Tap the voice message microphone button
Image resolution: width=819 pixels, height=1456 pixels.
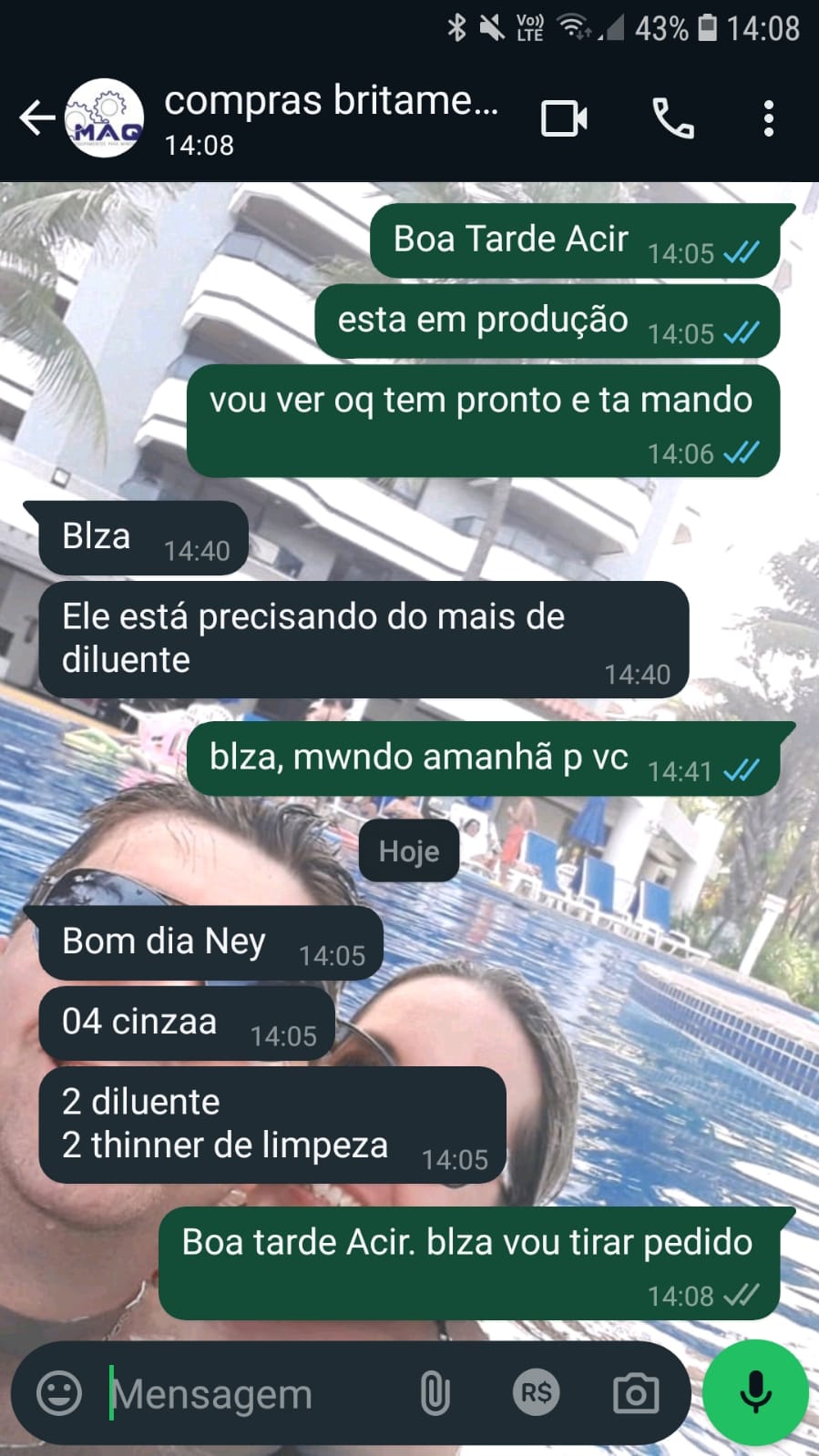[x=755, y=1392]
